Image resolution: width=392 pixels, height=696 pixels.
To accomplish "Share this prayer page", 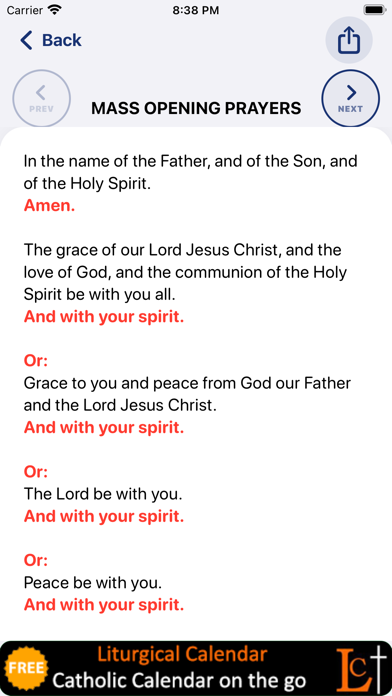I will tap(349, 40).
